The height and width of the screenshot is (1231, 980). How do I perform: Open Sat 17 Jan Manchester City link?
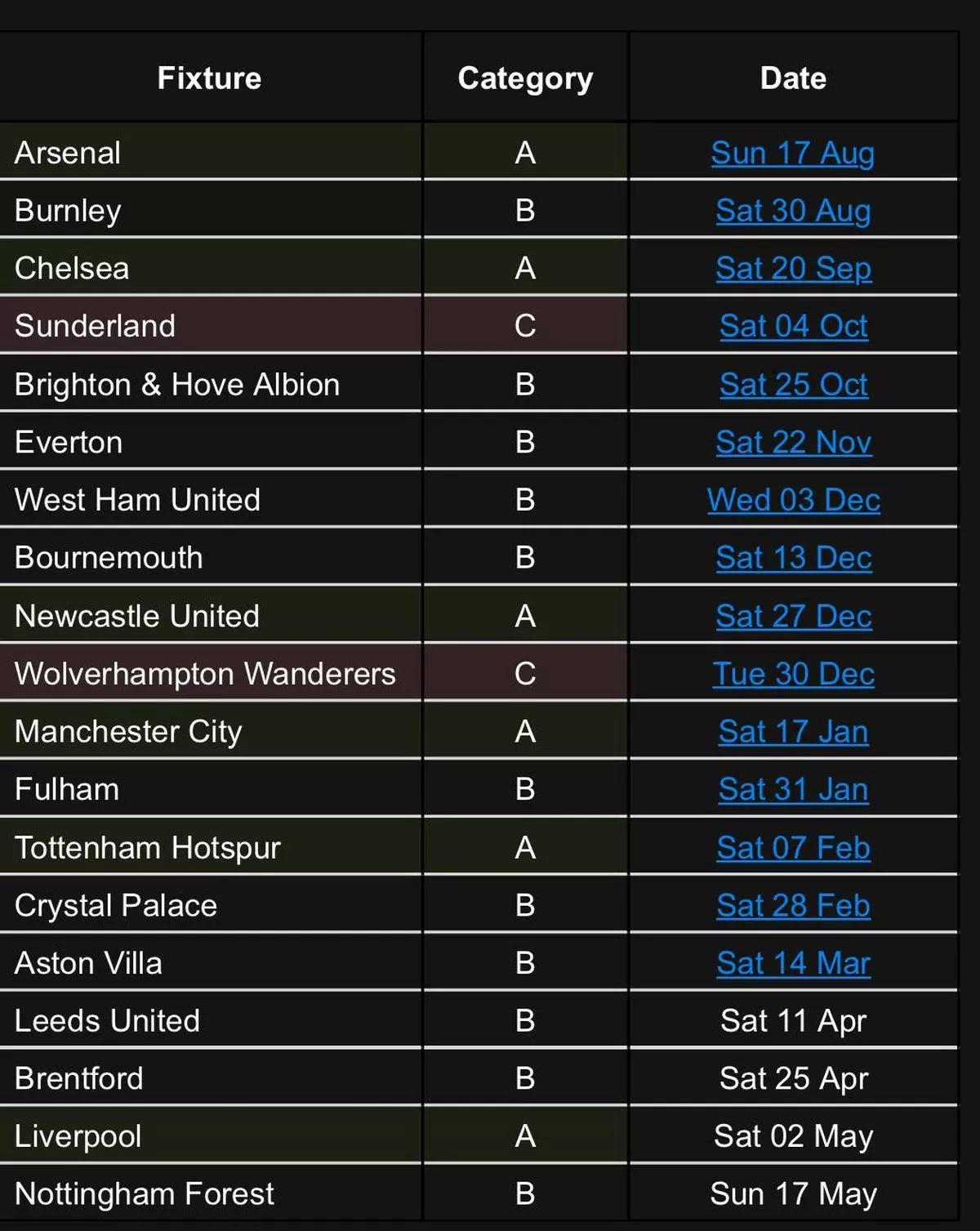point(792,731)
